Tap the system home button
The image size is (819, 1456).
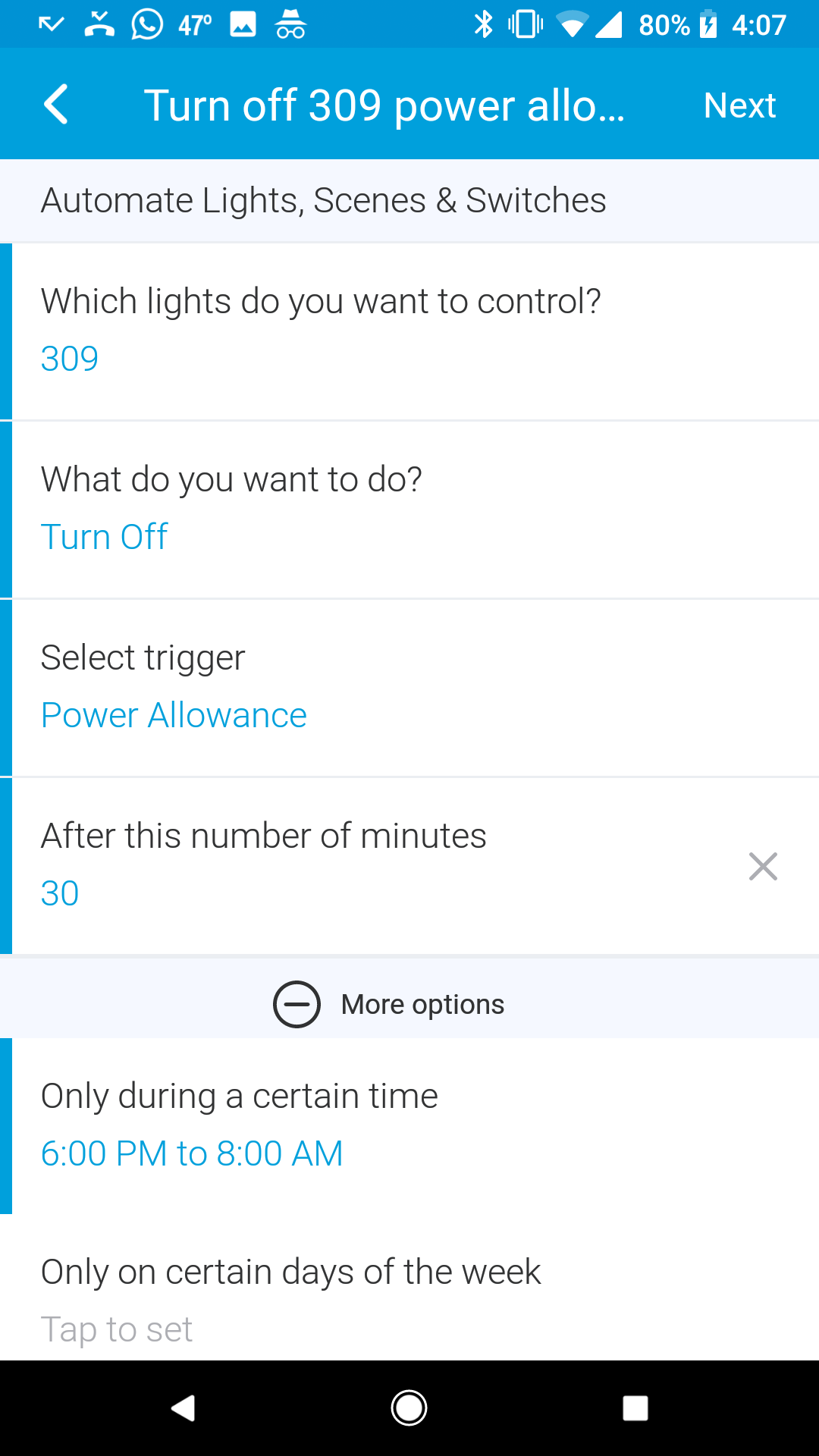click(409, 1408)
